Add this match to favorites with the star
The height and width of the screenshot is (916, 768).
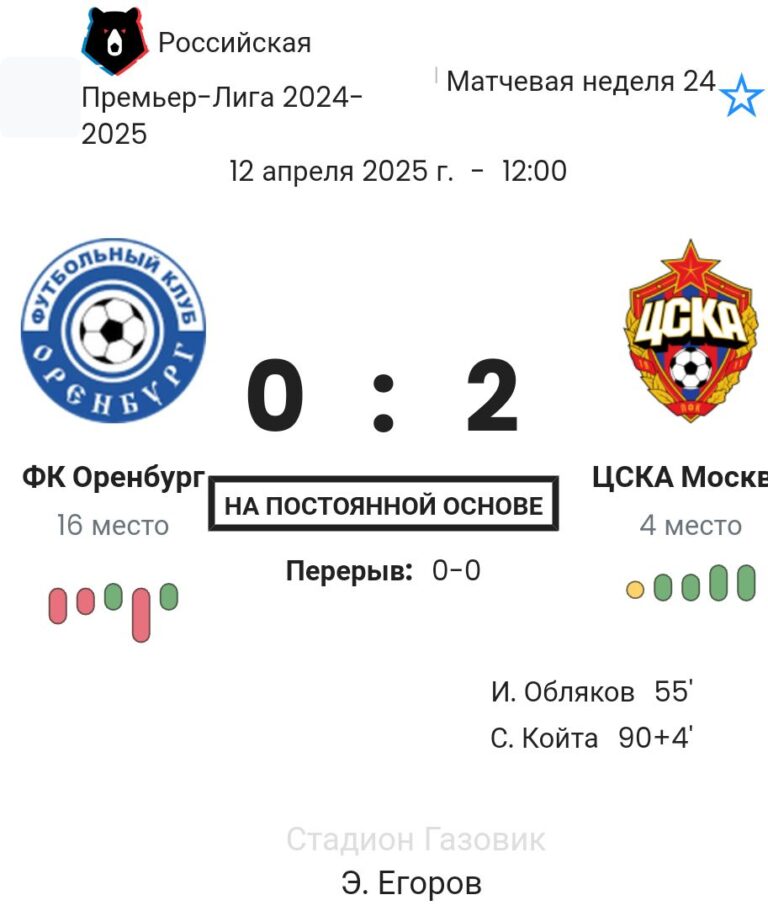[742, 96]
